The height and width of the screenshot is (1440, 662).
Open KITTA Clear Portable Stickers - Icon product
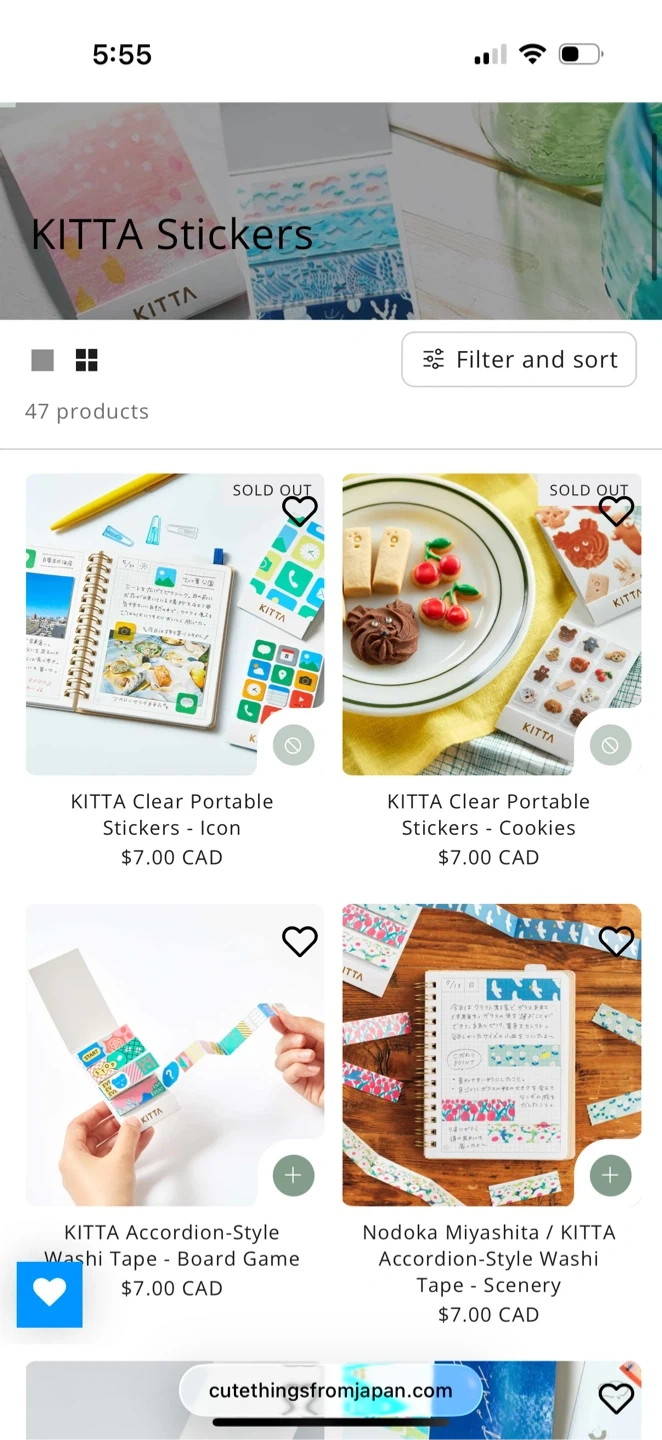(172, 815)
